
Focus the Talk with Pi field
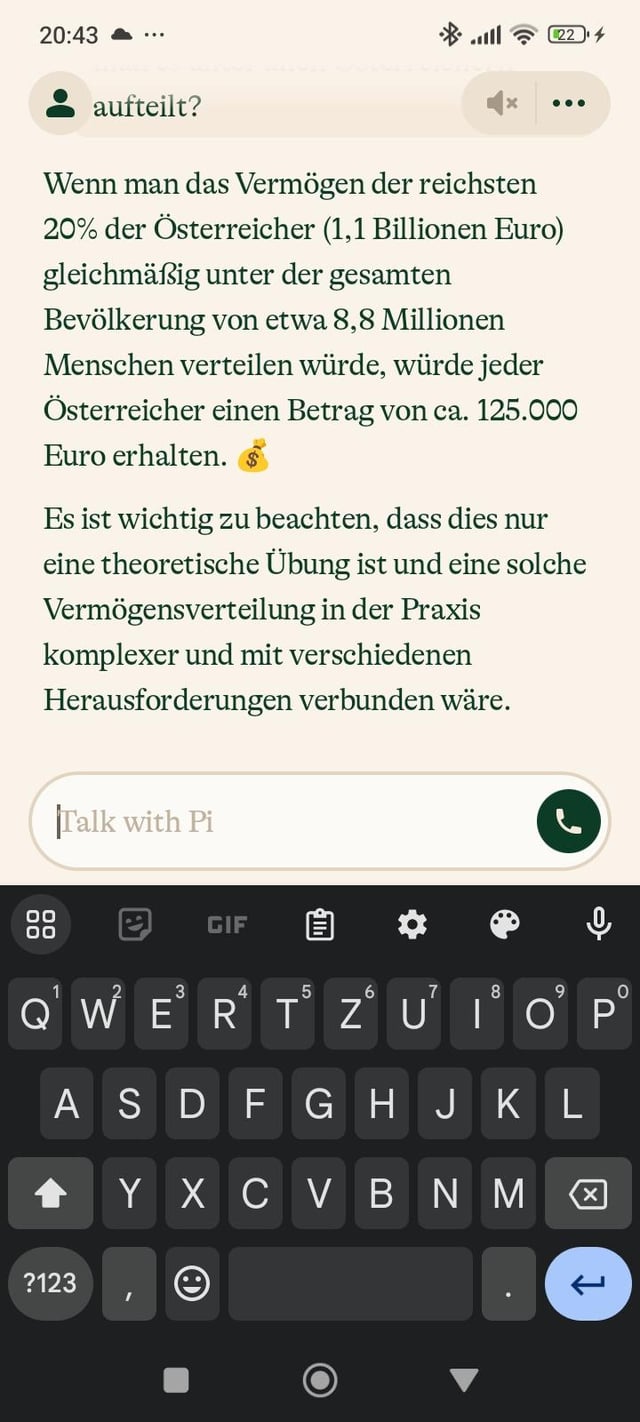[x=290, y=821]
